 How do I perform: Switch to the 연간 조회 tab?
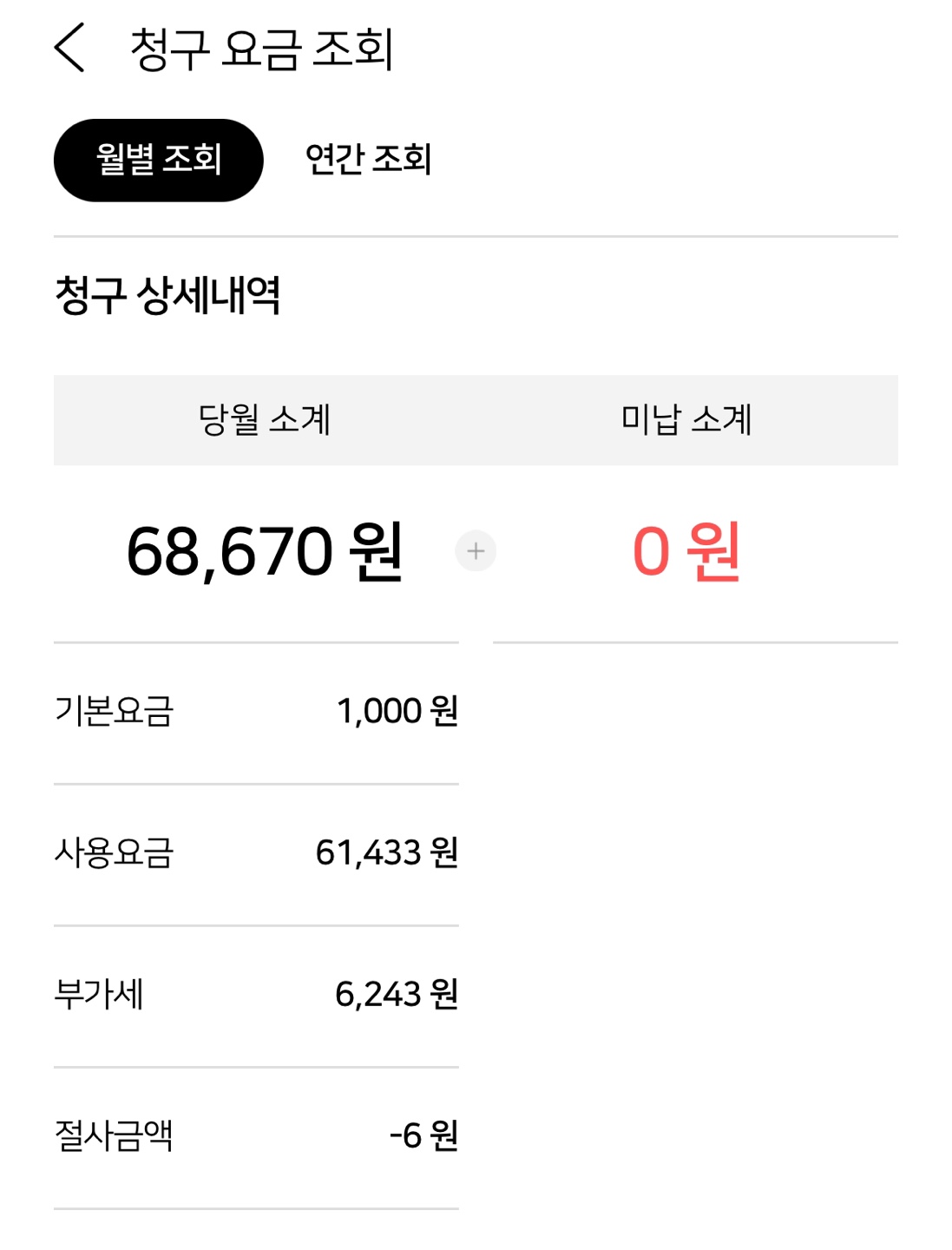click(369, 160)
